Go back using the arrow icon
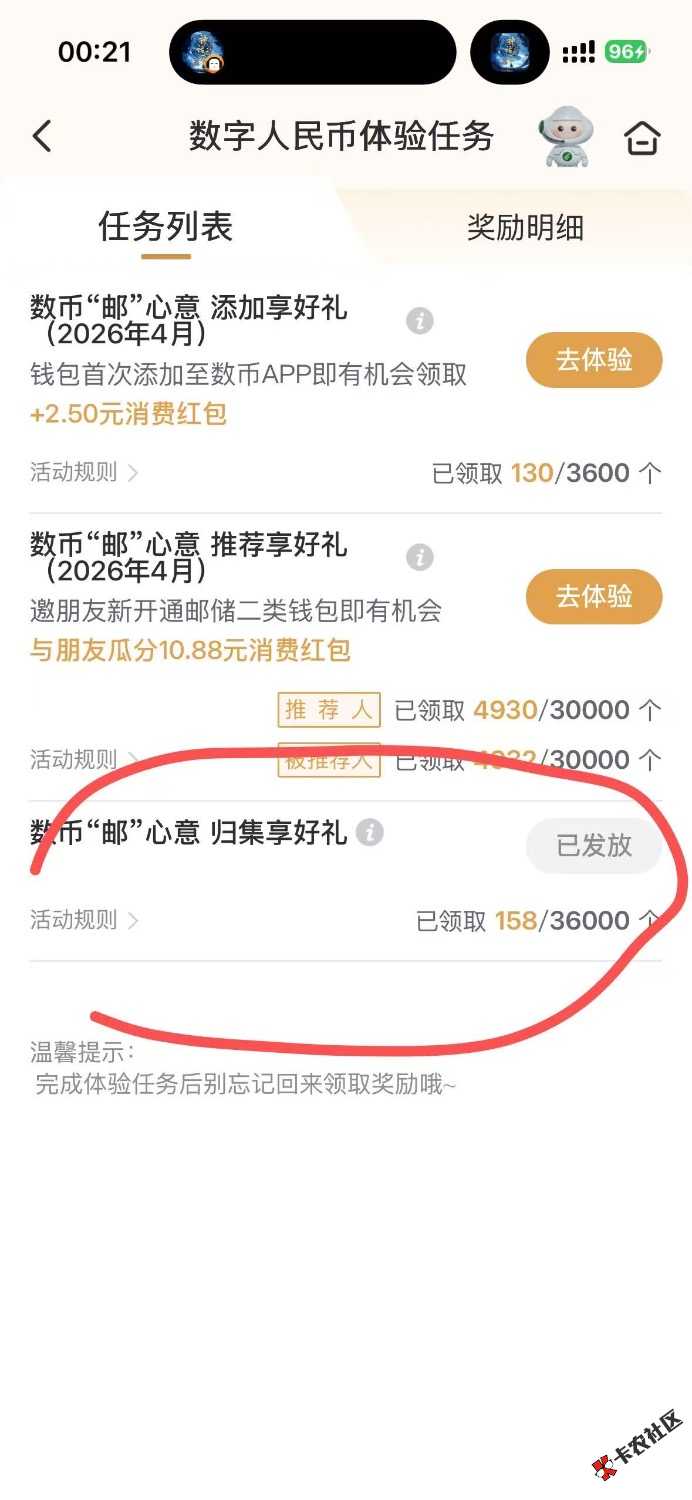 click(x=42, y=136)
